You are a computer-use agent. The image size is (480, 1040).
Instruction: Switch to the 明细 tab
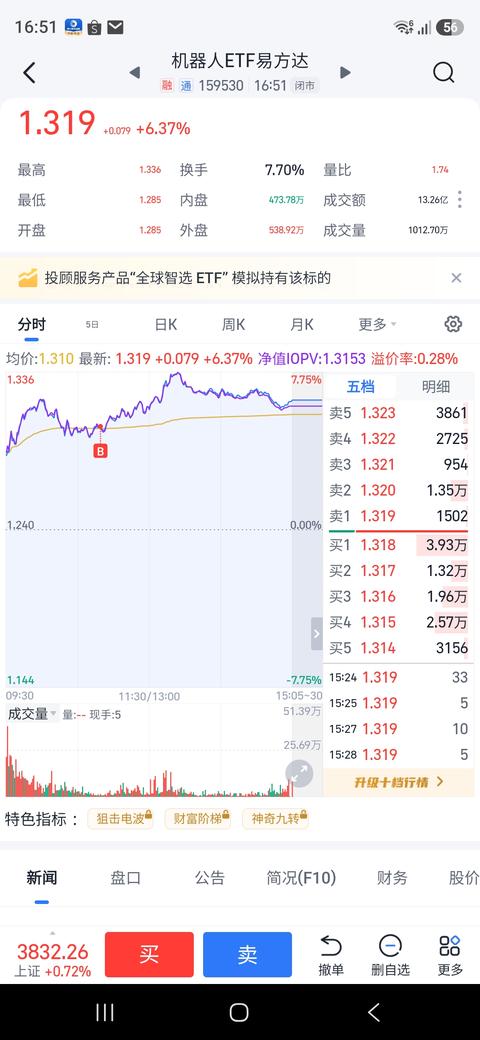pyautogui.click(x=436, y=387)
